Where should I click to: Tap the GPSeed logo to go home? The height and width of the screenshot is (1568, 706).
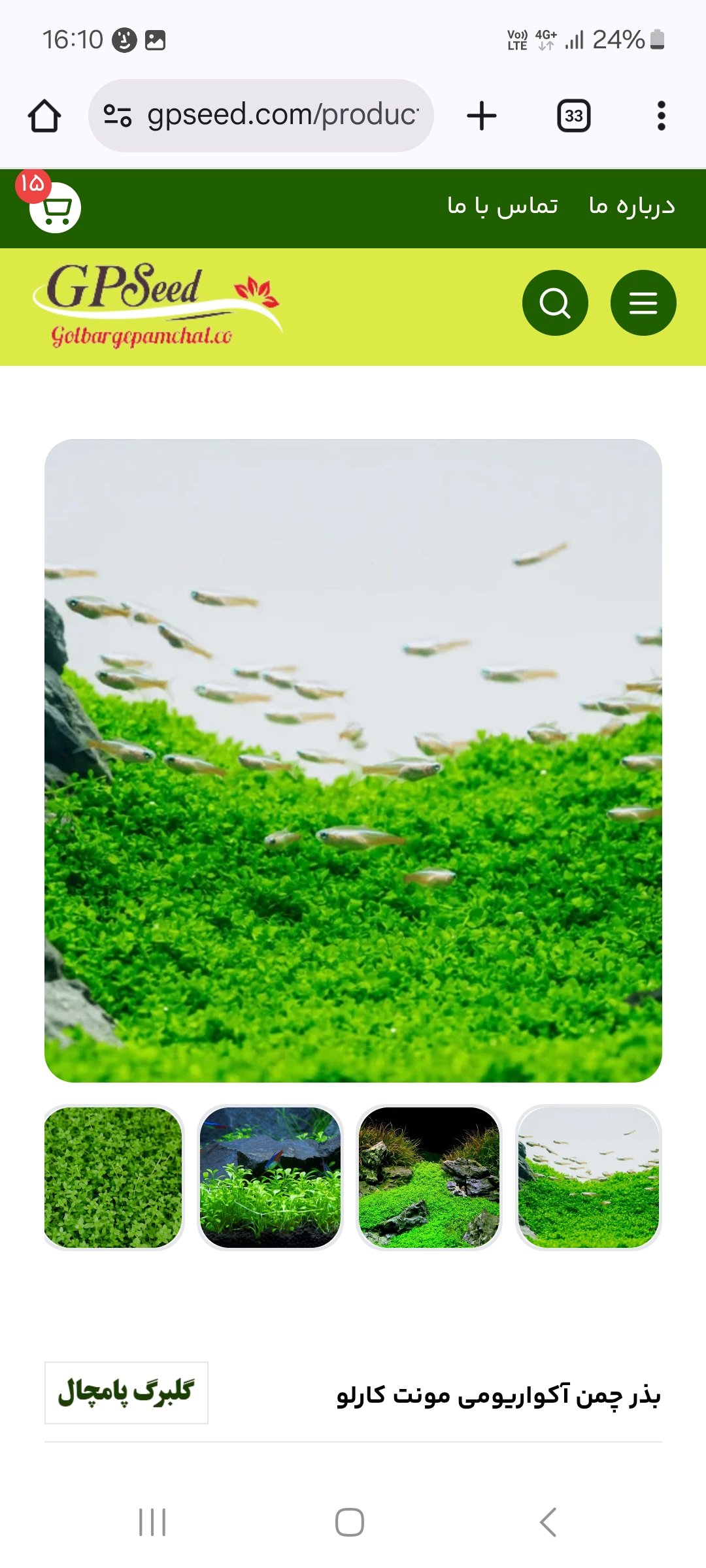tap(157, 304)
